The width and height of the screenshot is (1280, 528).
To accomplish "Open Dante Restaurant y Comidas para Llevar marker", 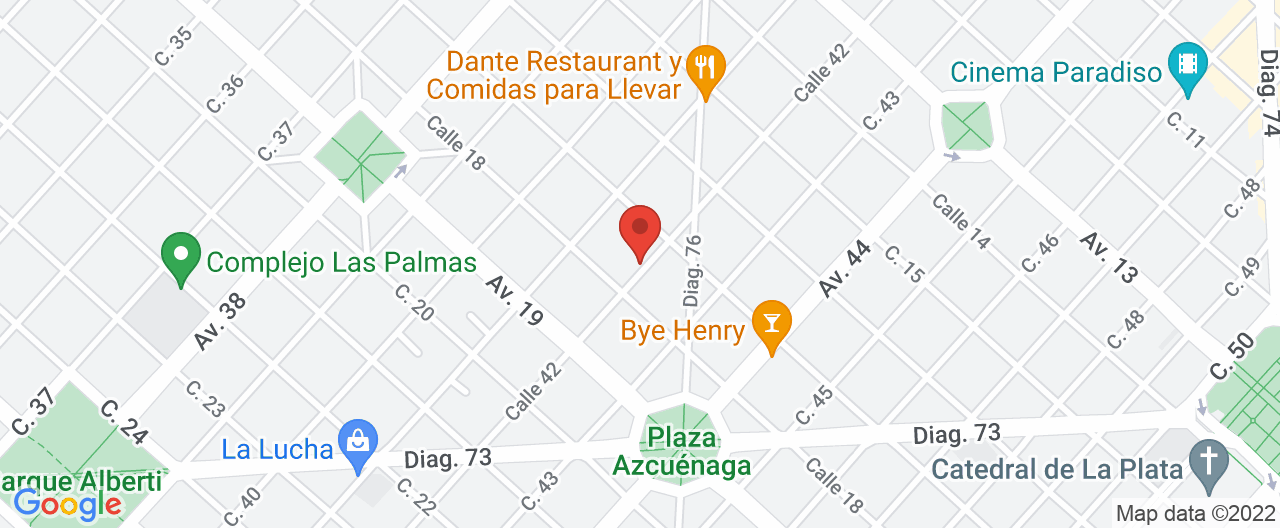I will pyautogui.click(x=707, y=69).
